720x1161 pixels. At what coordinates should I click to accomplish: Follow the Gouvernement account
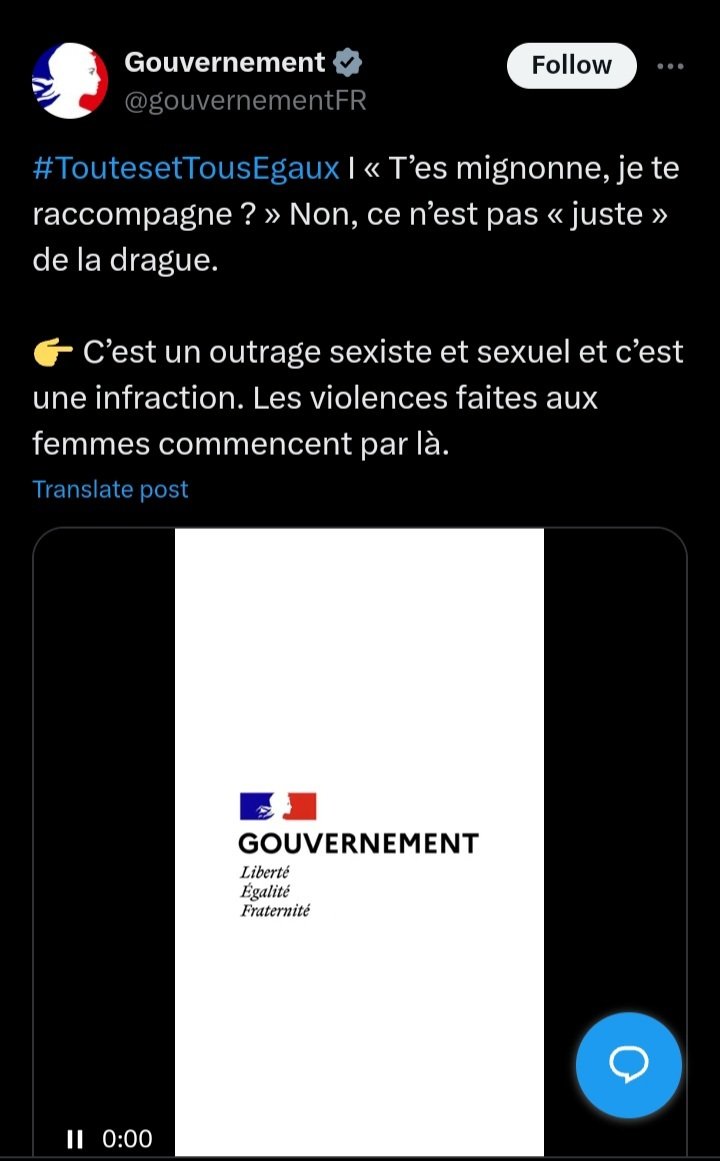tap(571, 66)
